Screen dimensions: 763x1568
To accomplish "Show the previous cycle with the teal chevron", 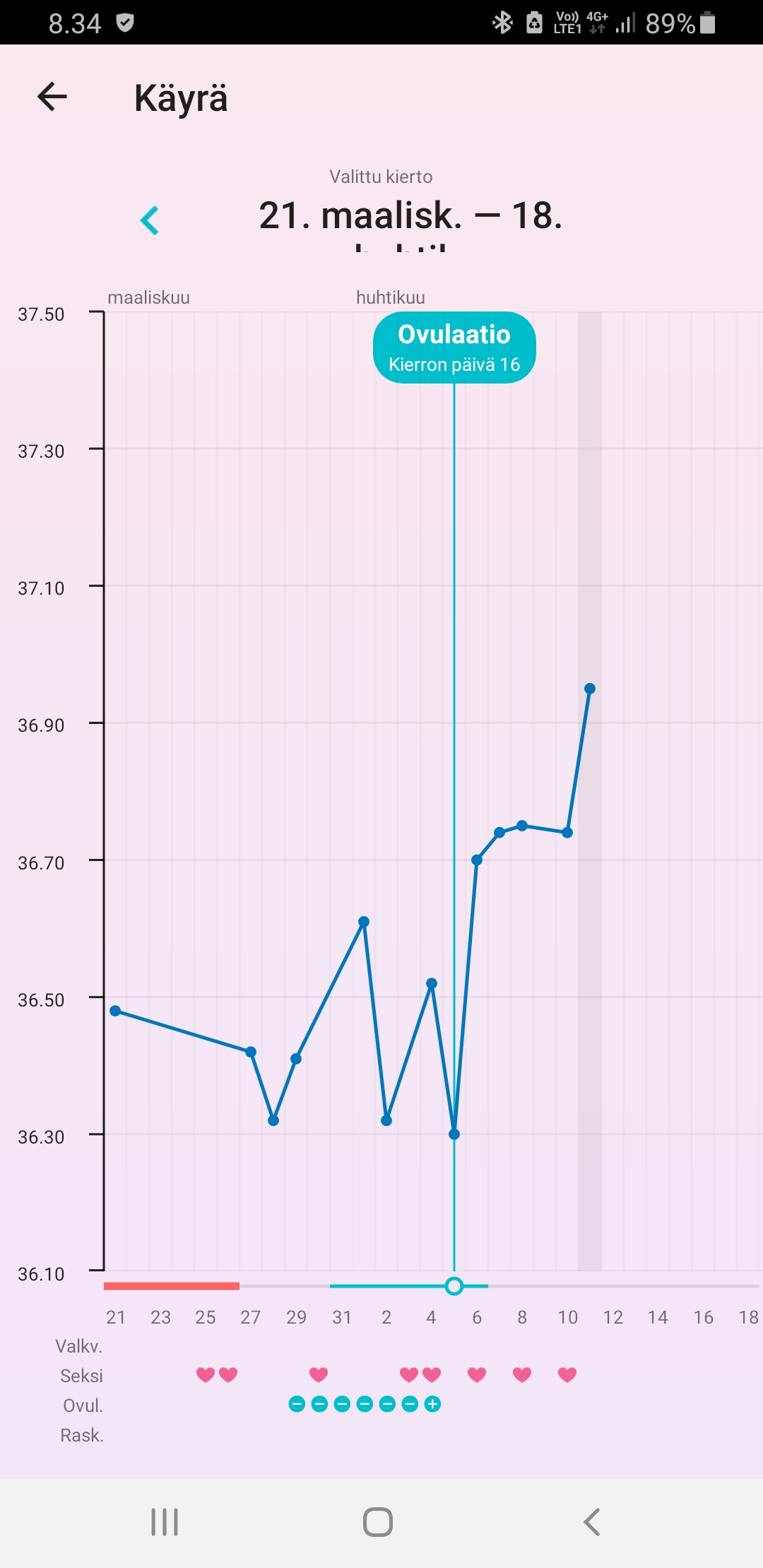I will 150,220.
